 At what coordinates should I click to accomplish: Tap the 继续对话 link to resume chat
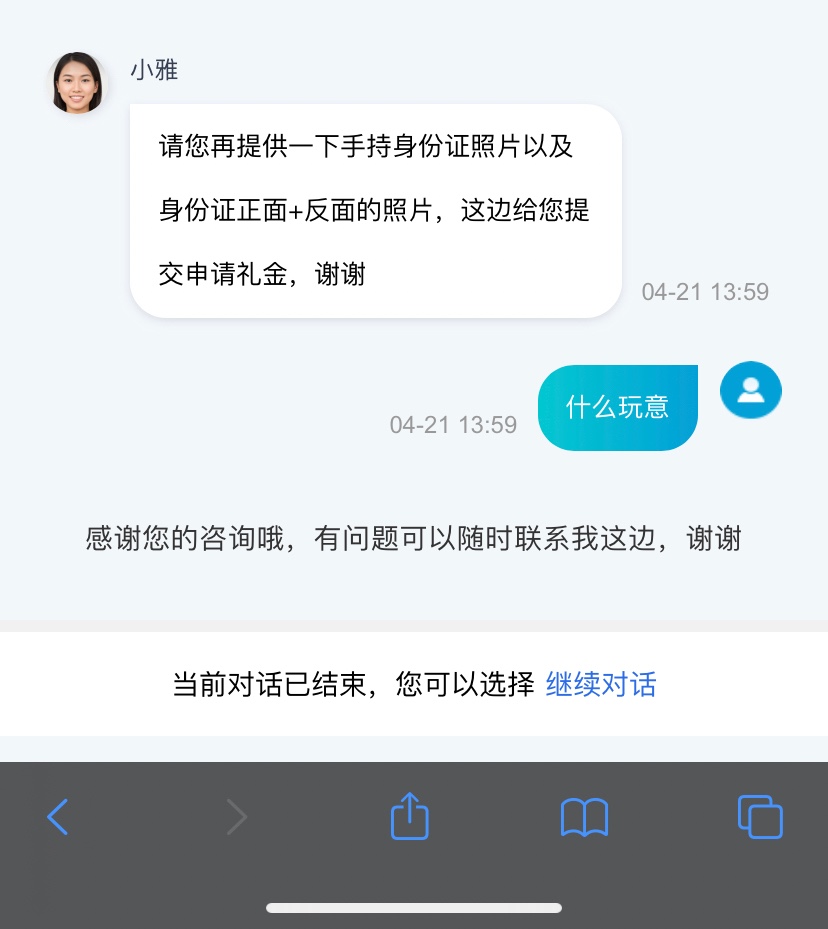pyautogui.click(x=600, y=685)
